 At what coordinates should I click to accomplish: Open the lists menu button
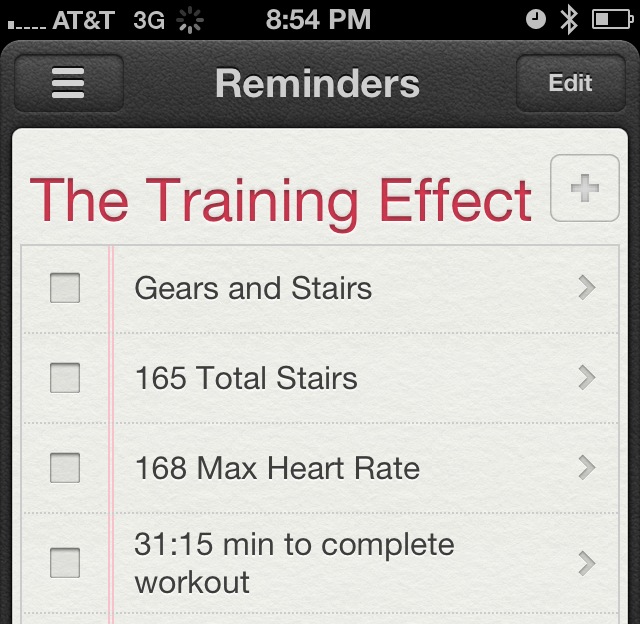click(x=69, y=83)
